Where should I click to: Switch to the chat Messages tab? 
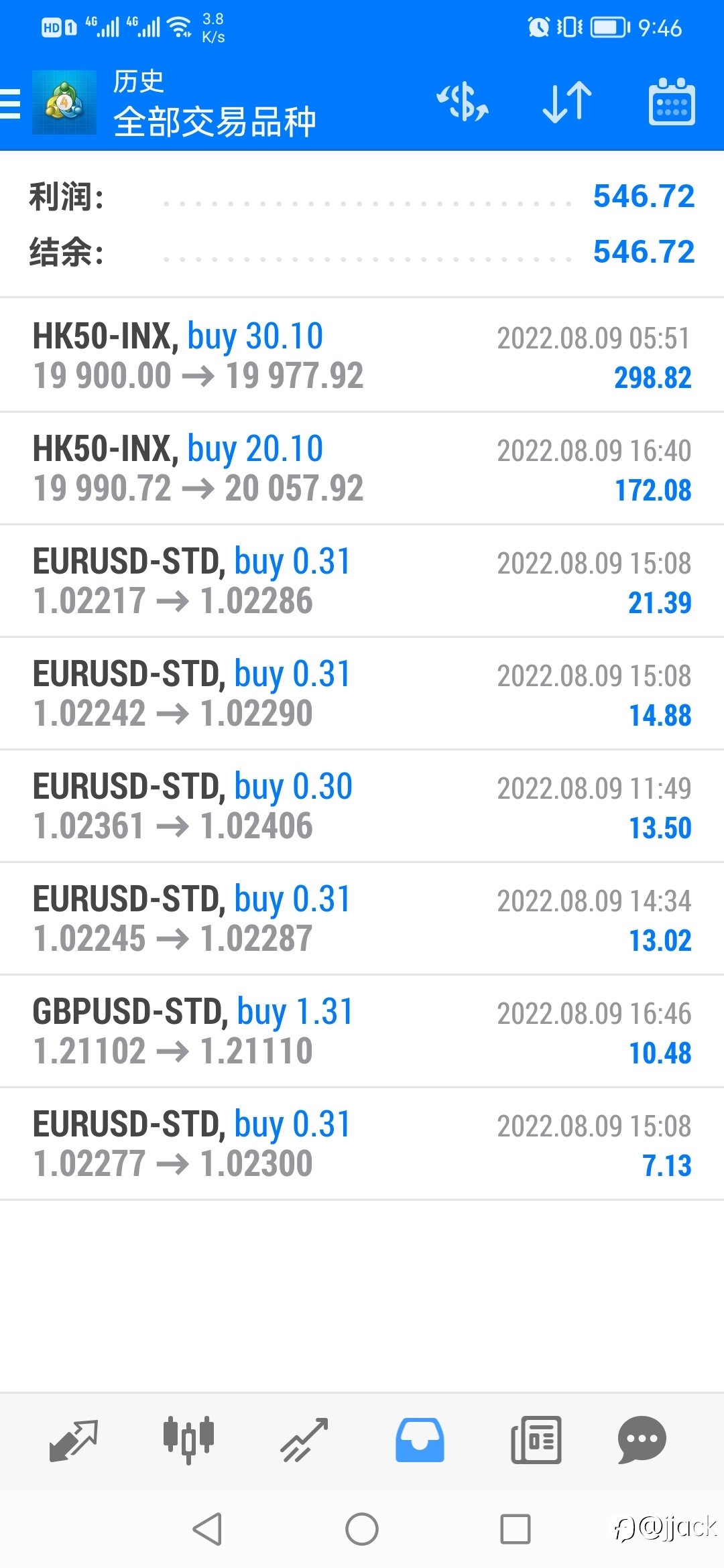tap(642, 1440)
